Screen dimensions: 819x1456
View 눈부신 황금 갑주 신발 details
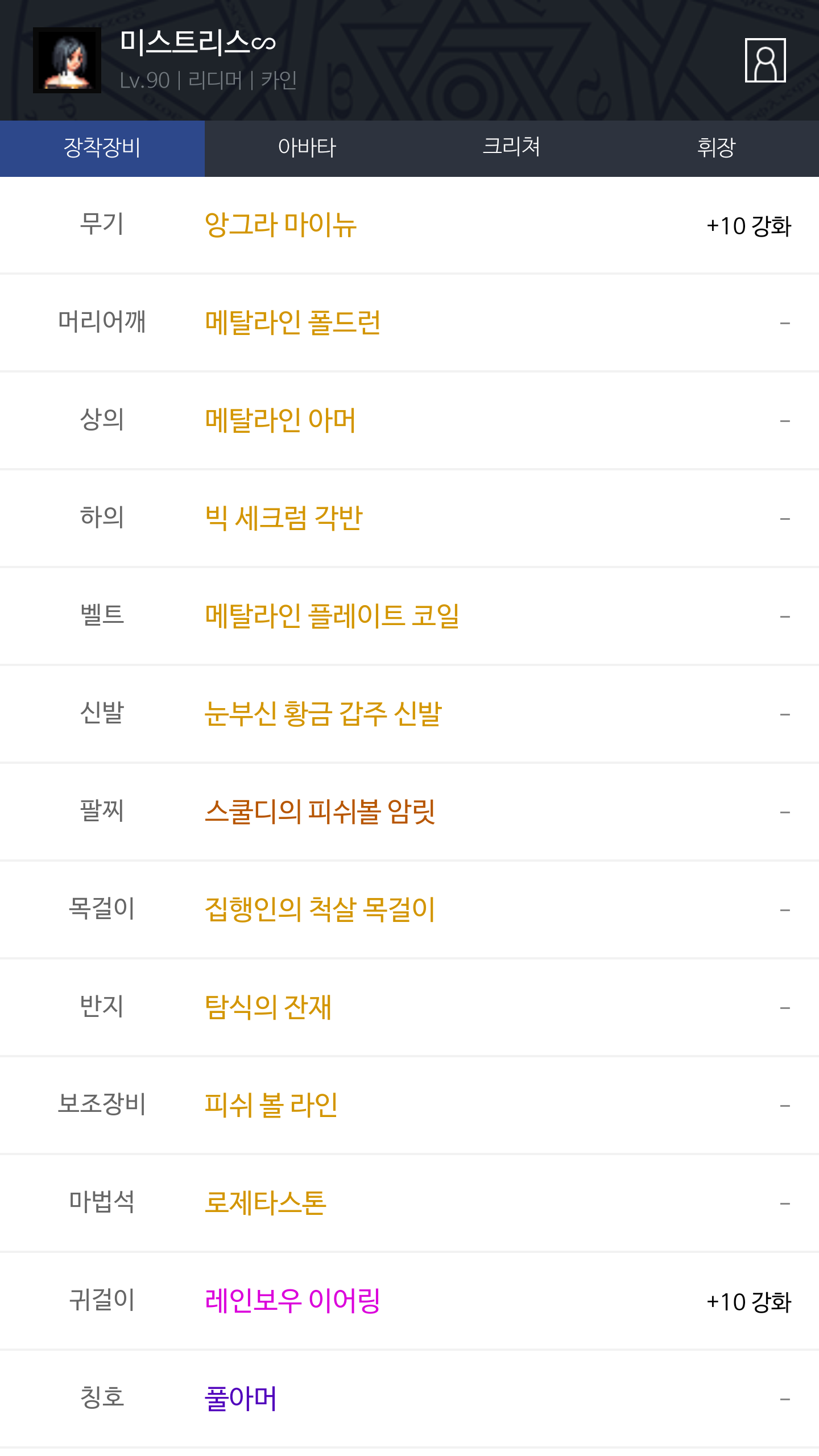[x=323, y=714]
